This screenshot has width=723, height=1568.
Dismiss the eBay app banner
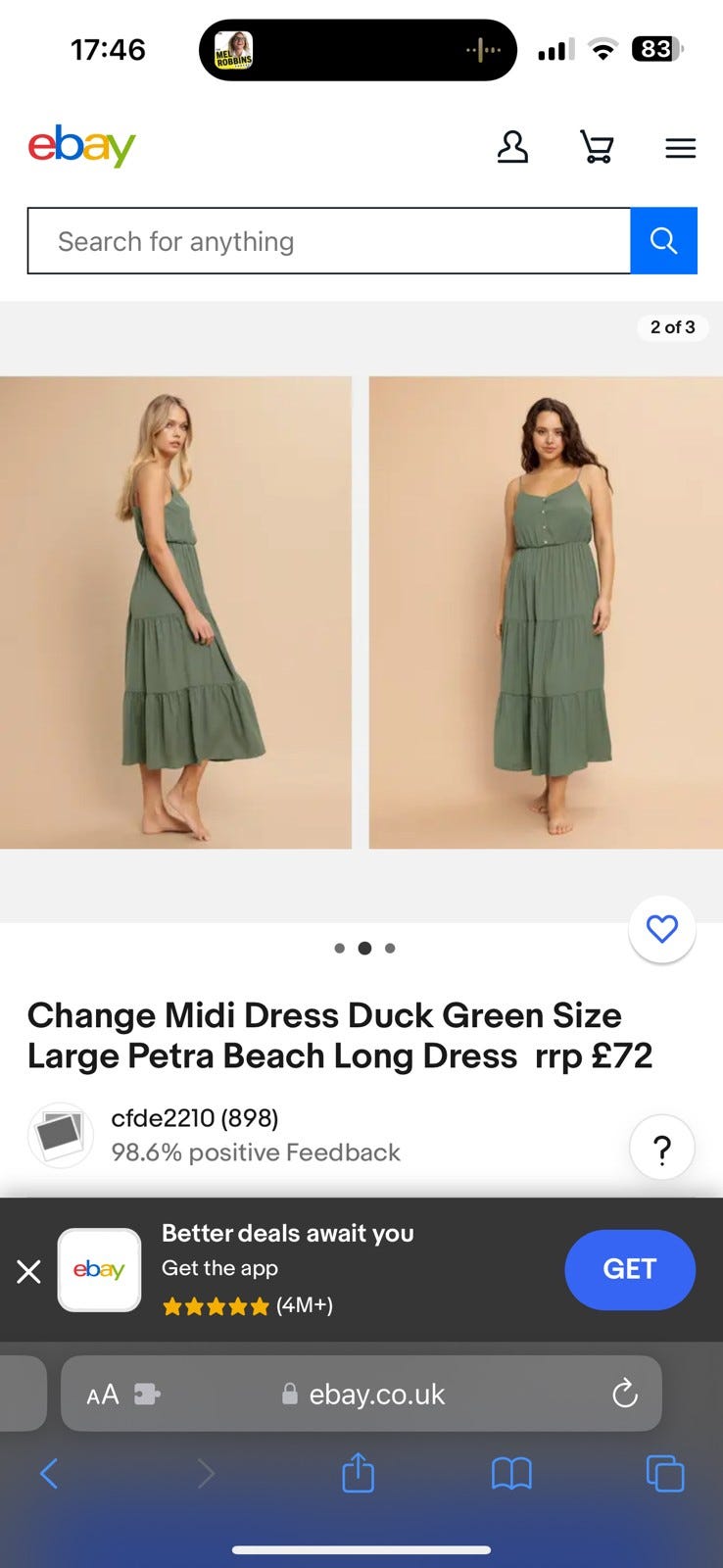pyautogui.click(x=29, y=1271)
